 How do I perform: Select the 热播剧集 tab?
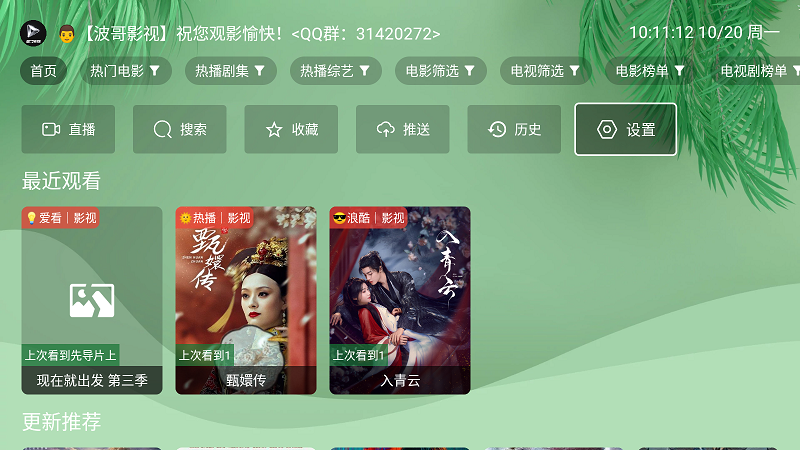click(x=231, y=71)
